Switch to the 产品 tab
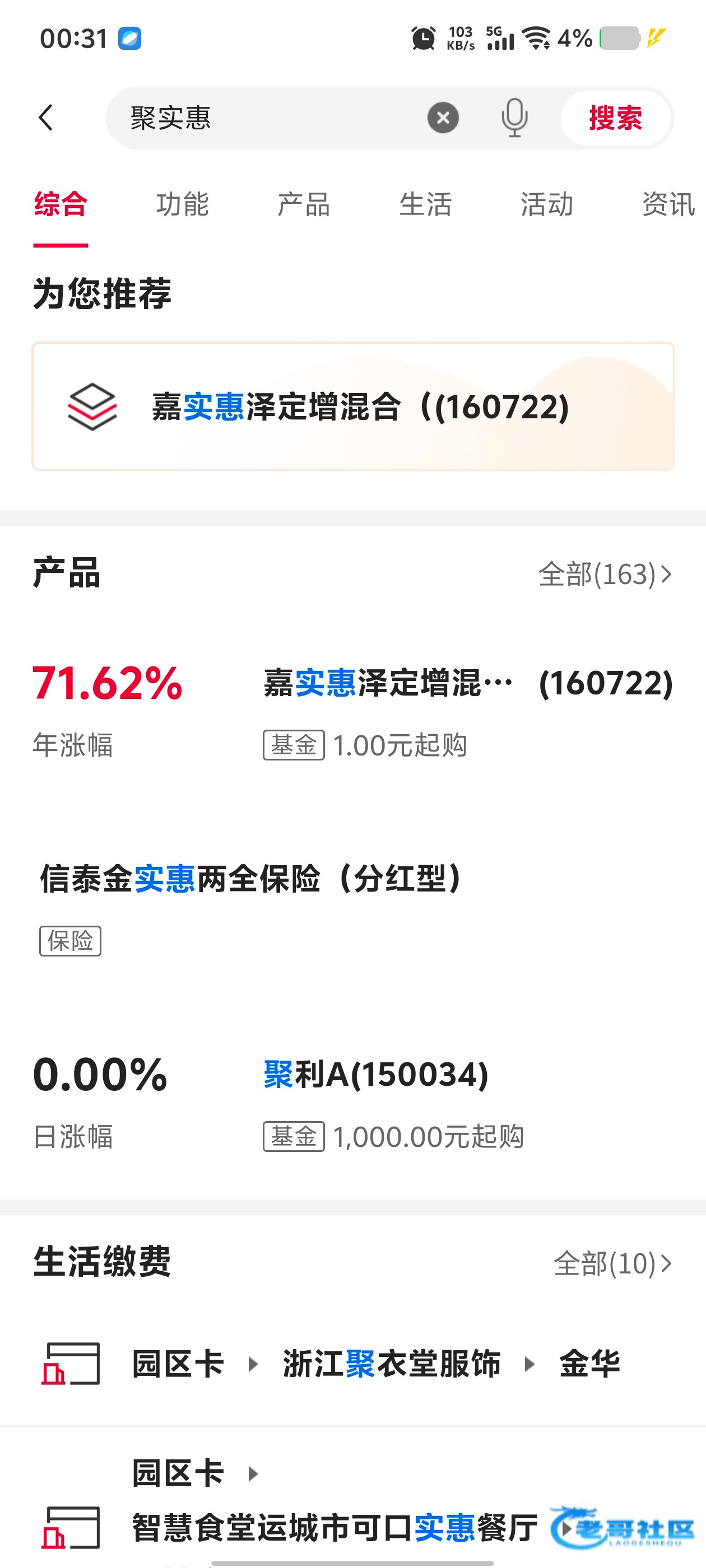The height and width of the screenshot is (1568, 706). 303,204
